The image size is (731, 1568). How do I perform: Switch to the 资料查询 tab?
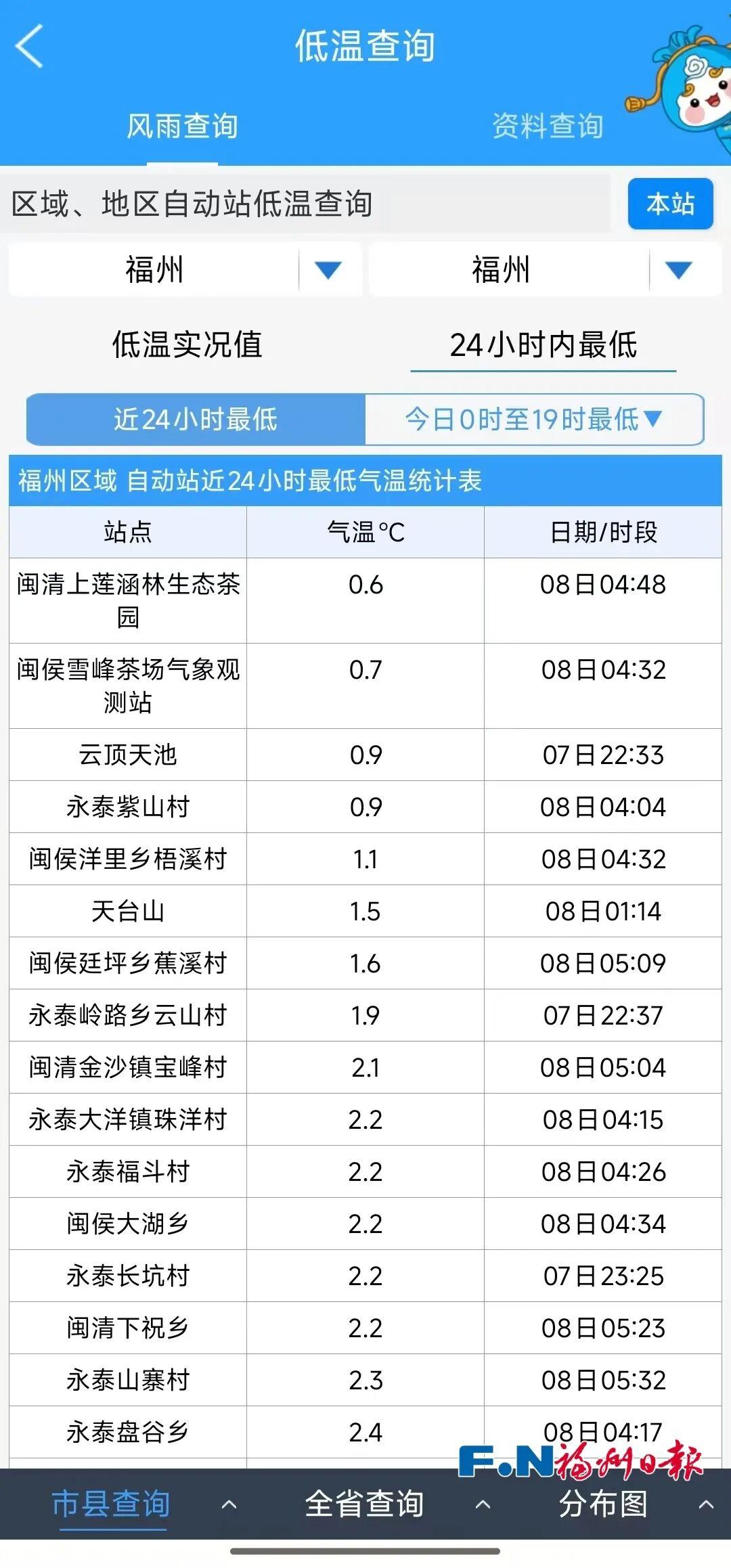tap(548, 127)
